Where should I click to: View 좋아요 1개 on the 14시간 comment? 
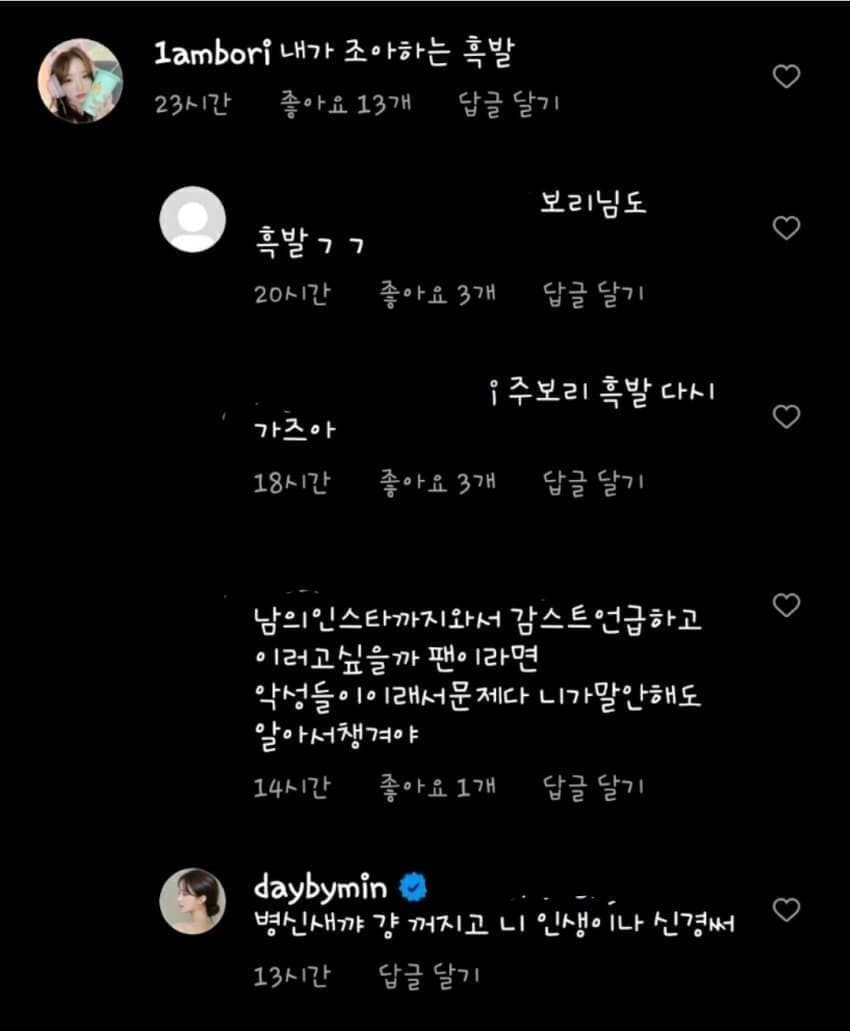click(438, 788)
